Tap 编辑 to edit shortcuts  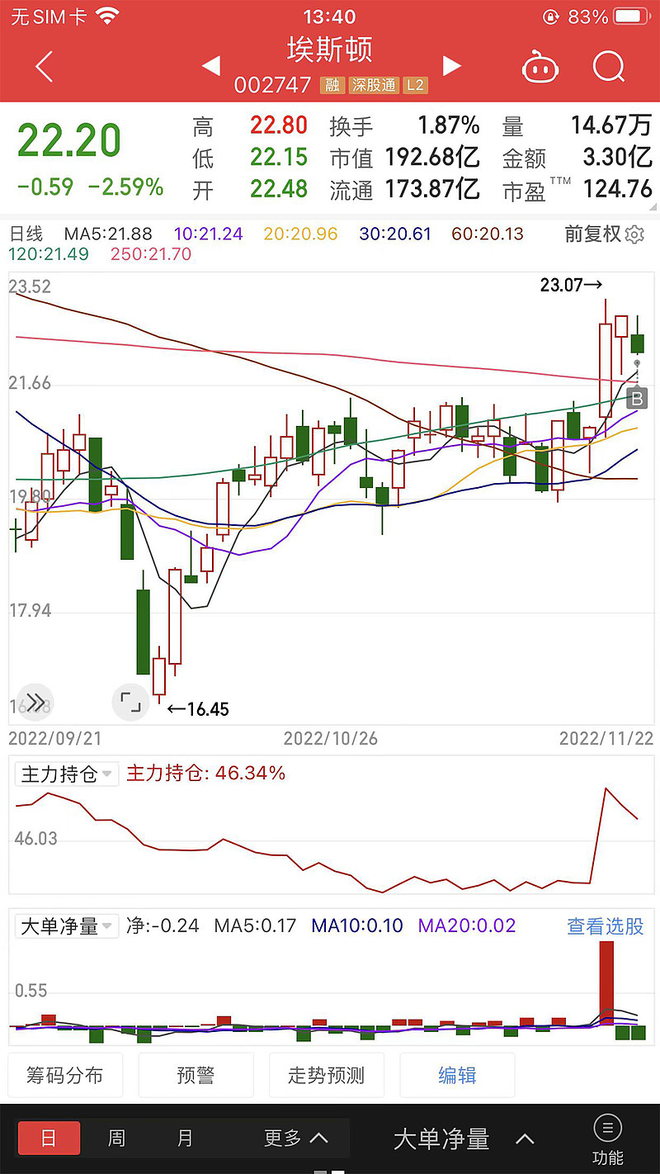457,1075
